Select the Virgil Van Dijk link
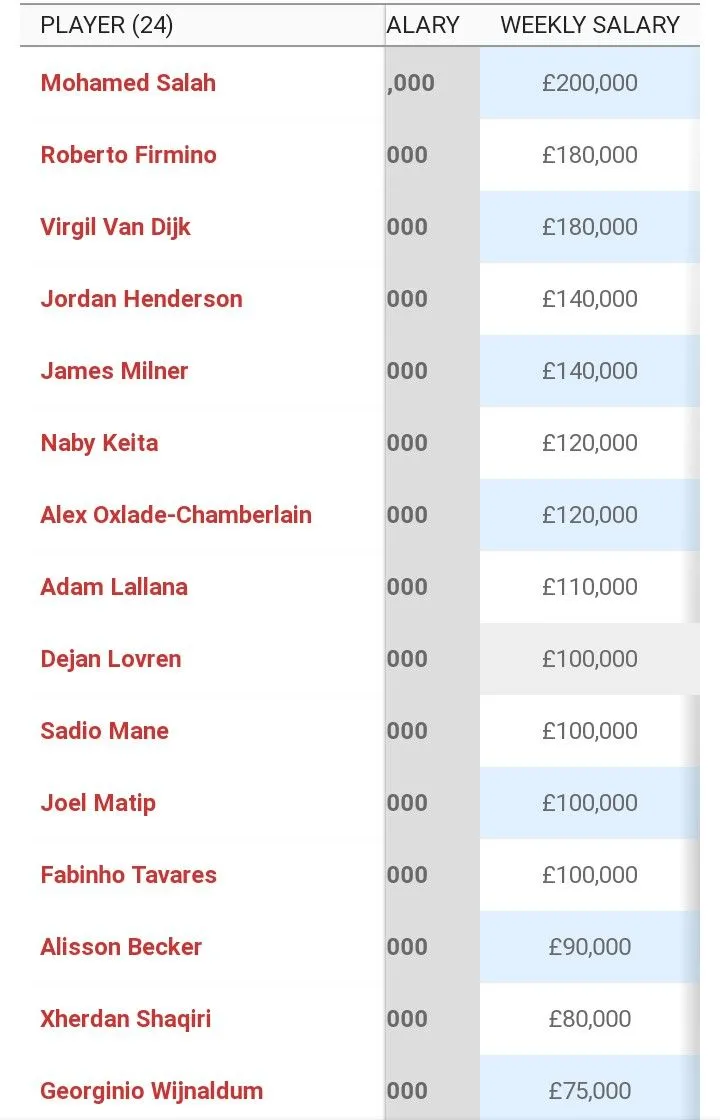Screen dimensions: 720x1120 click(x=115, y=227)
